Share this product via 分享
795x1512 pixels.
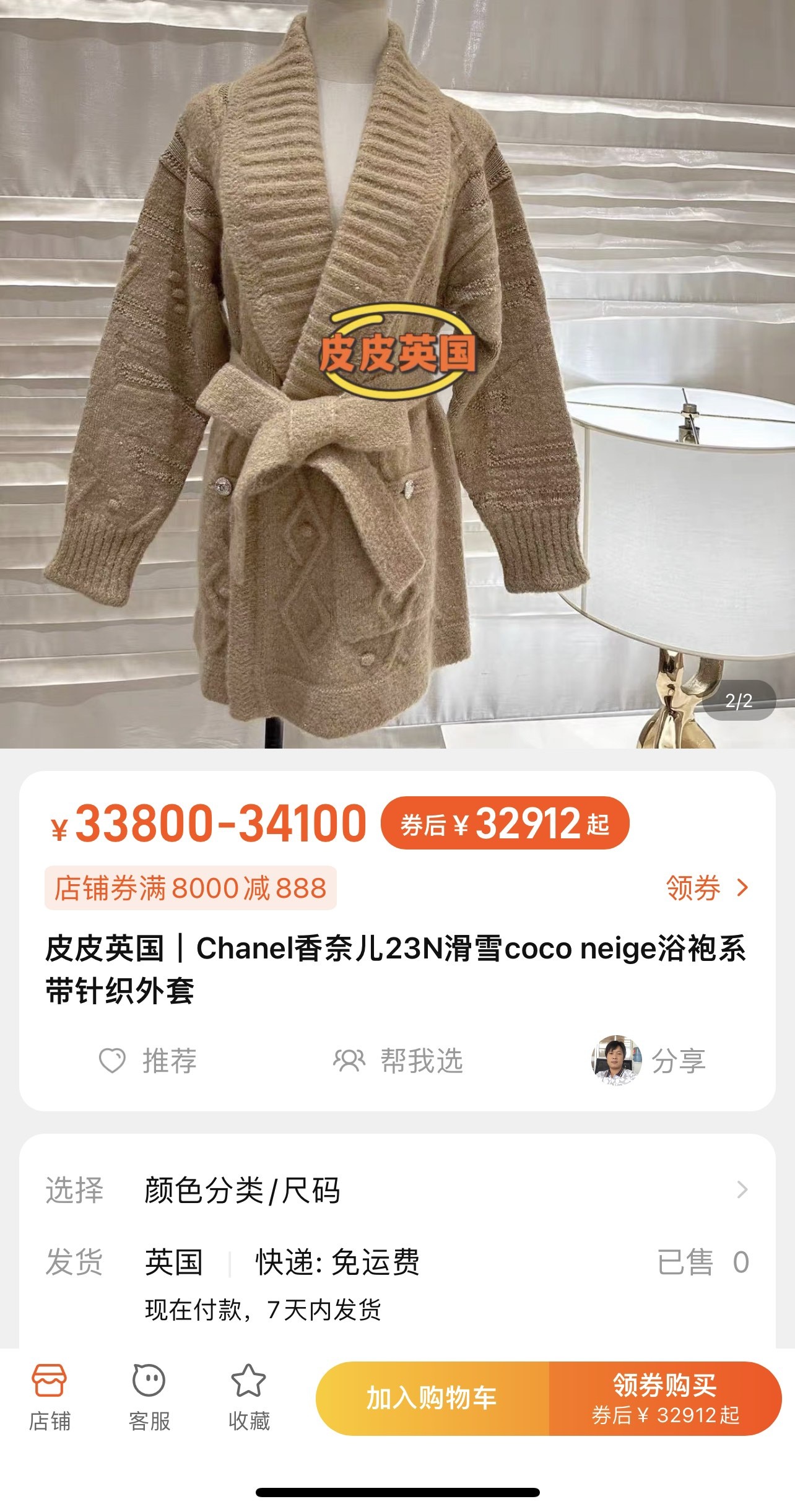[x=649, y=1061]
